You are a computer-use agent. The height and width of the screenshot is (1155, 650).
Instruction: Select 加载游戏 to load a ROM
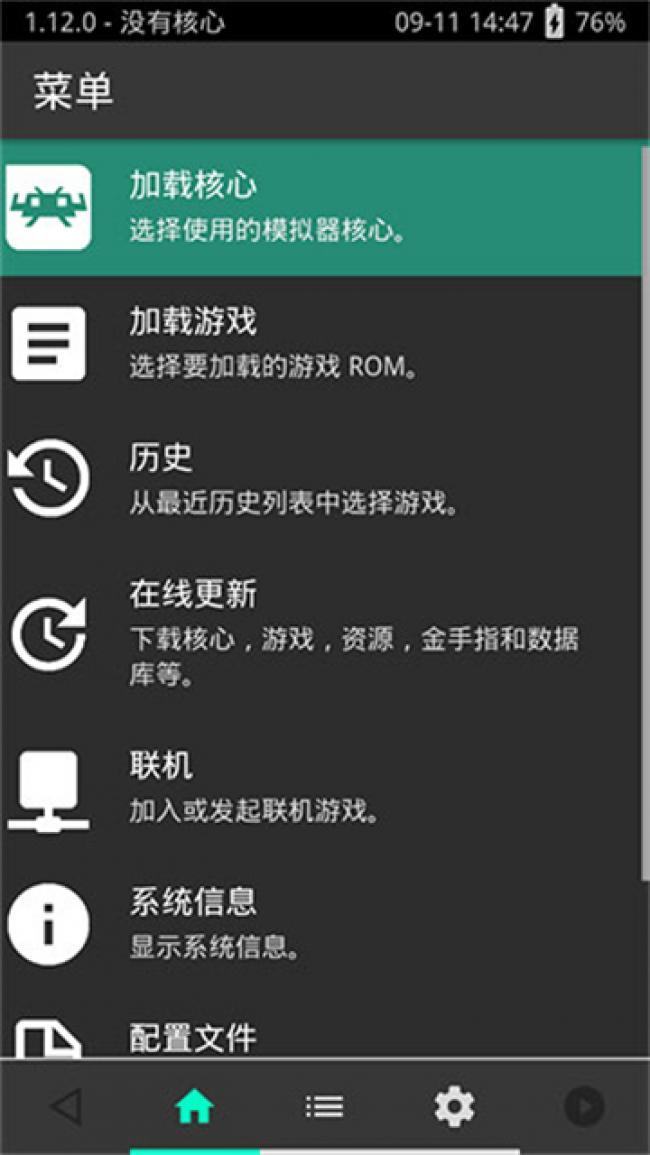coord(320,343)
